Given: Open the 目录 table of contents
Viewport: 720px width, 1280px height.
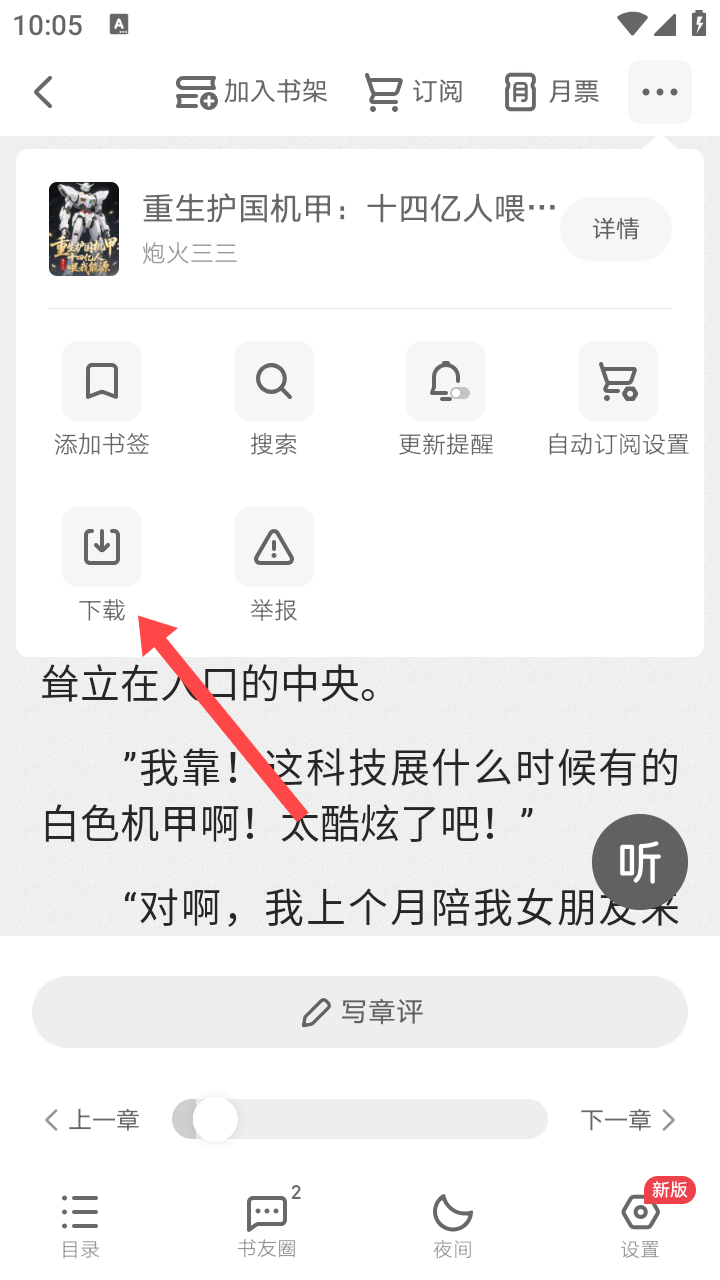Looking at the screenshot, I should [80, 1224].
